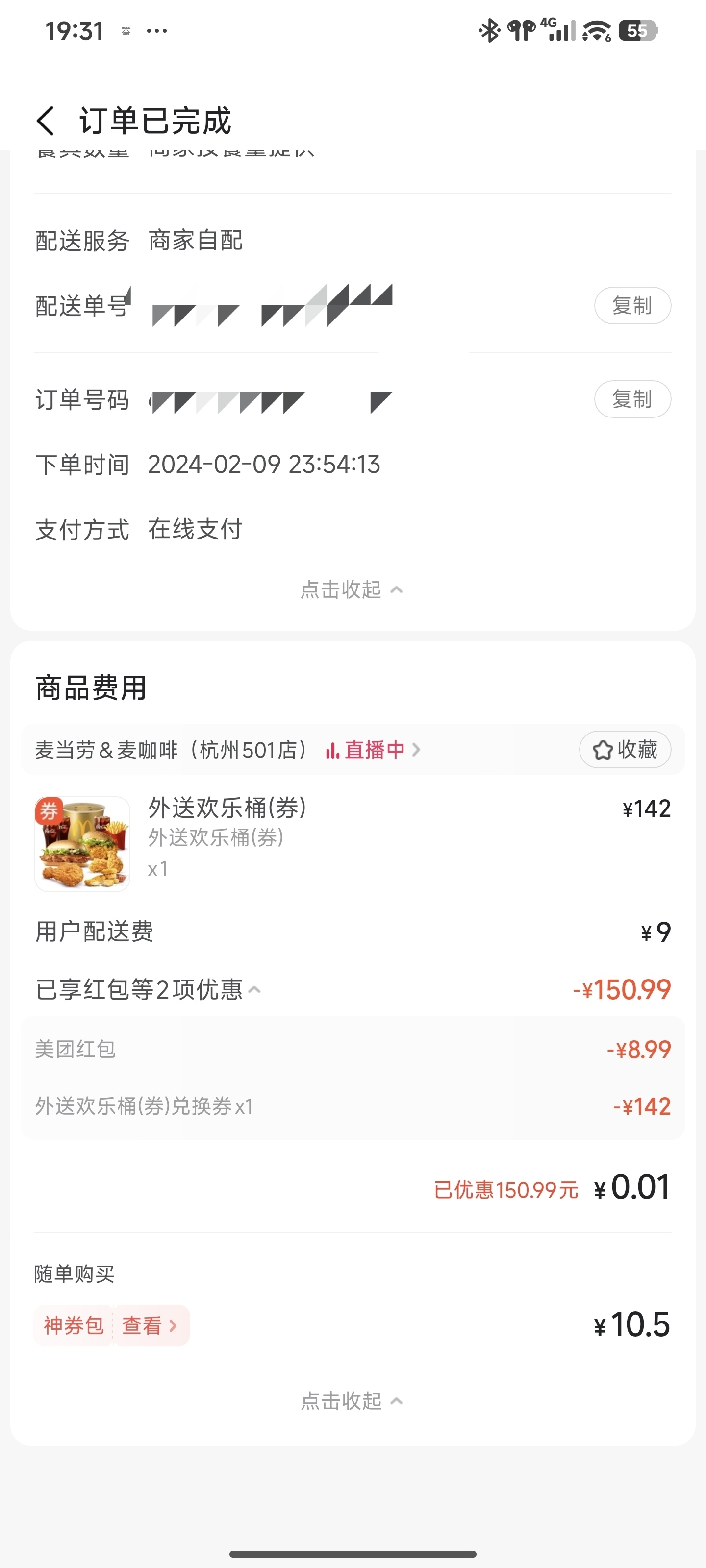Copy the delivery number (配送单号)
Screen dimensions: 706x1568
(632, 306)
